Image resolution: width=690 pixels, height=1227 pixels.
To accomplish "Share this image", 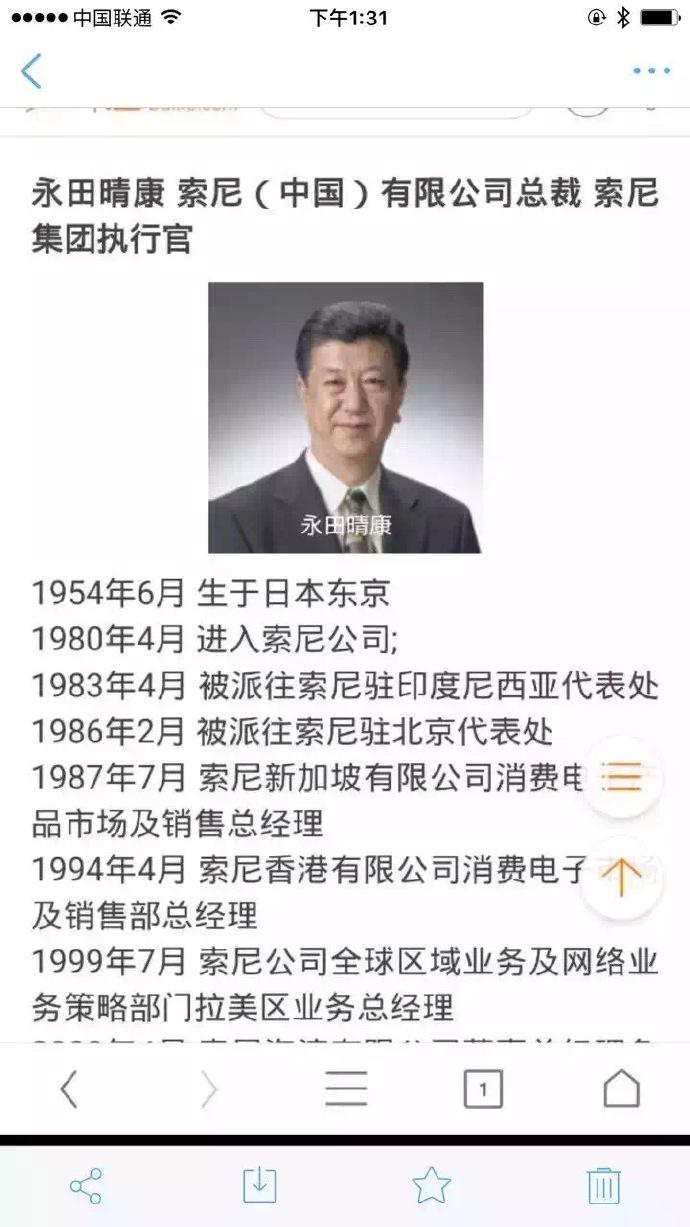I will 86,1186.
